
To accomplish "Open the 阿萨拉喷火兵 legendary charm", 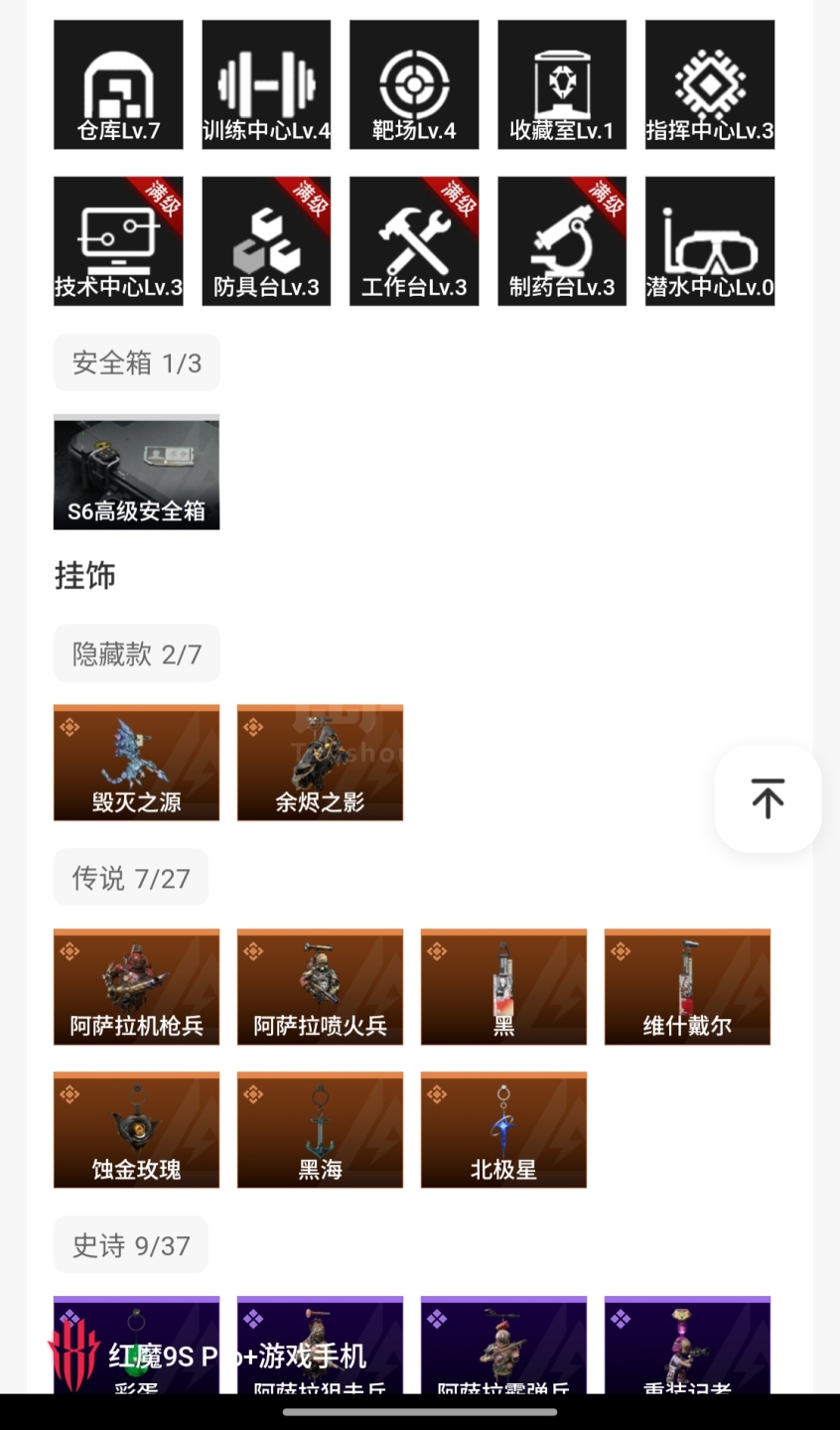I will pos(320,987).
